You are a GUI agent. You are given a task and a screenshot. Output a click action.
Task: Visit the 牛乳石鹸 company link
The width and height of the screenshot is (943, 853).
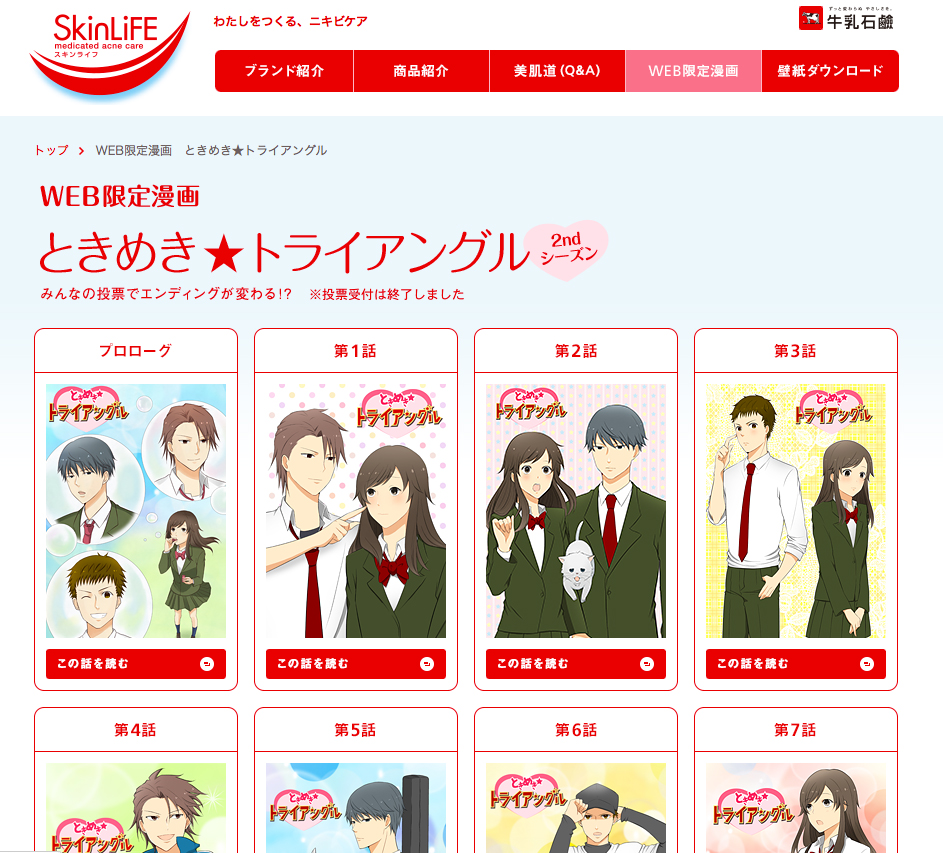846,19
